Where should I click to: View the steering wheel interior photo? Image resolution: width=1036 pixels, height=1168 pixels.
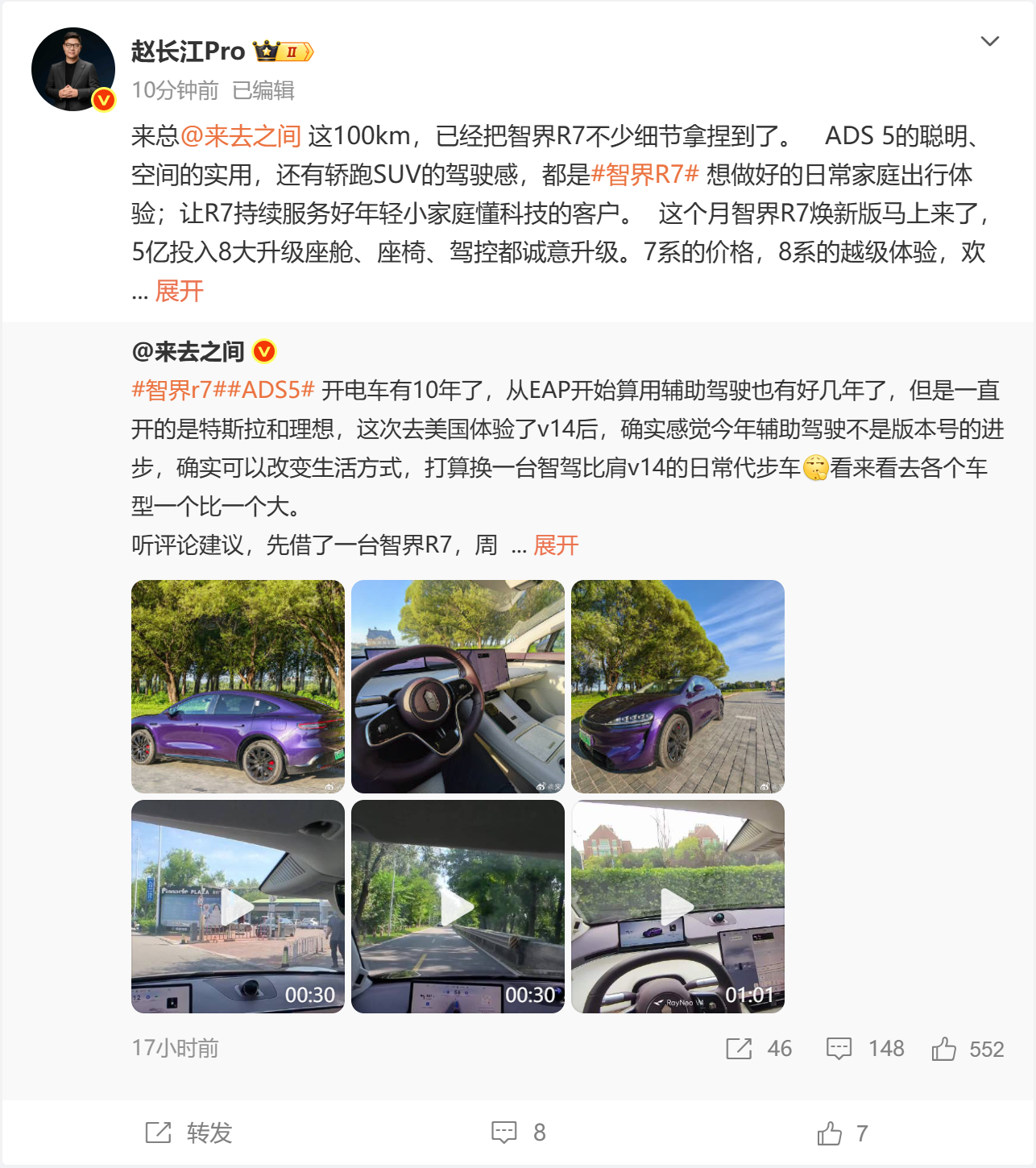coord(458,686)
